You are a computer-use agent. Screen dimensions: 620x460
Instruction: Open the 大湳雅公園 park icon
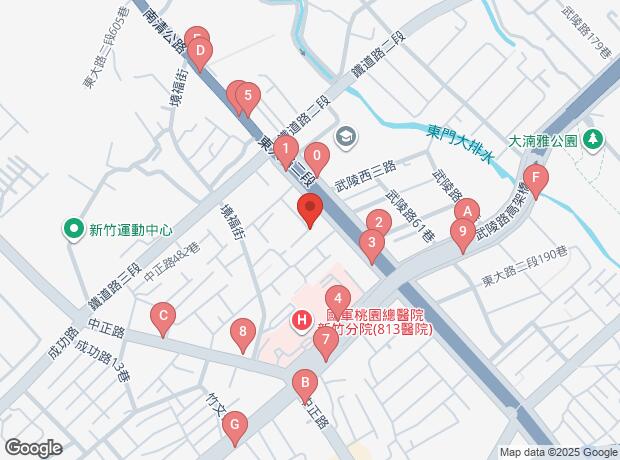(593, 141)
